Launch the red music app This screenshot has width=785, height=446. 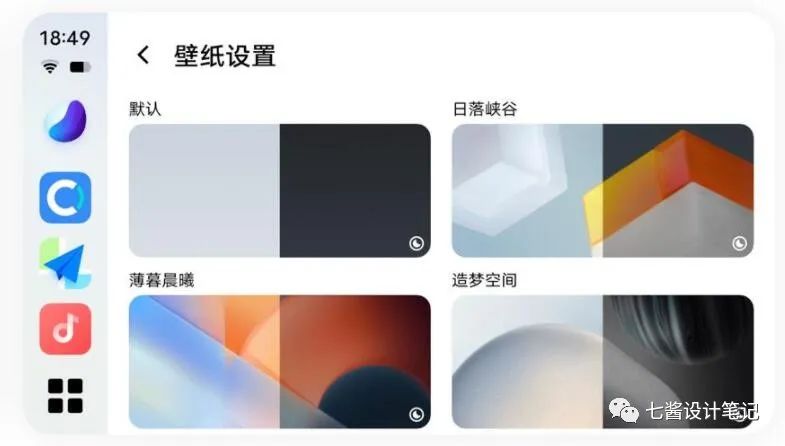click(x=65, y=329)
